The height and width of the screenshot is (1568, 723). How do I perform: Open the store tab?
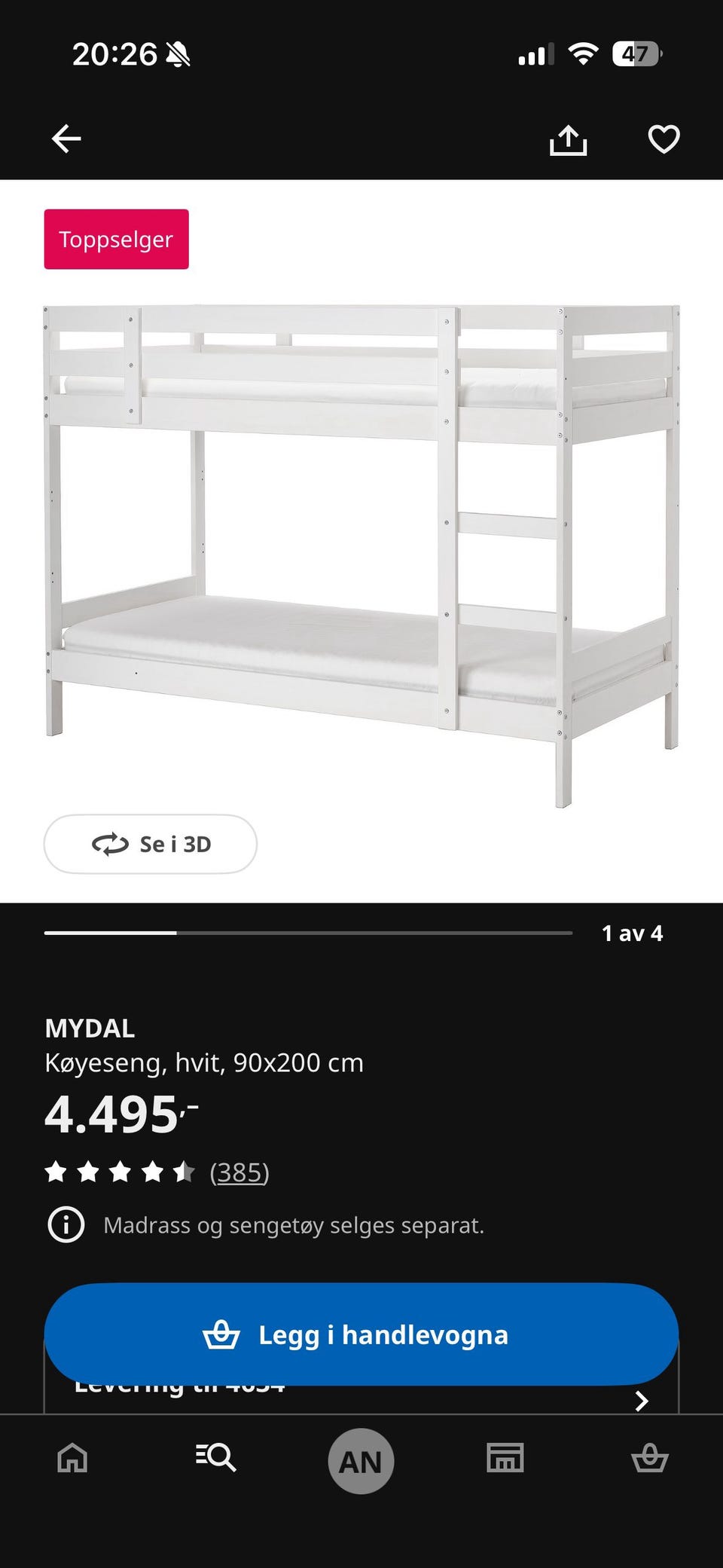click(x=505, y=1458)
